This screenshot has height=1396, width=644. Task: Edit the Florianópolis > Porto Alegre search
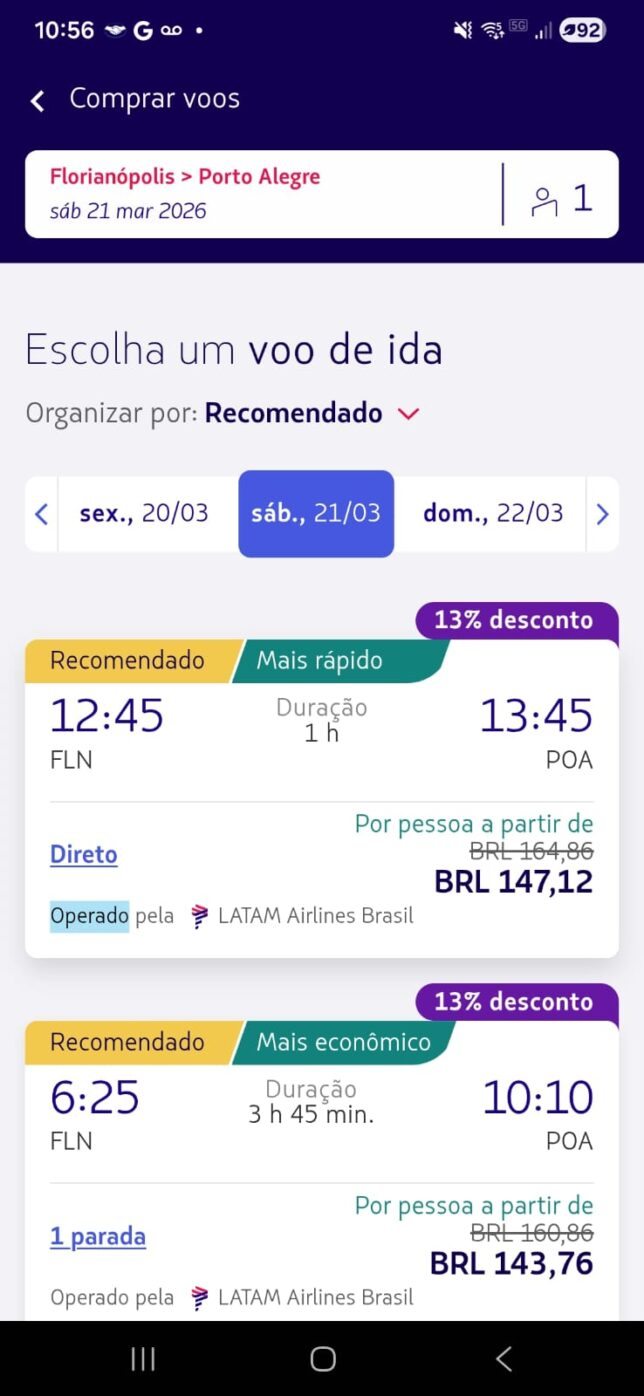[260, 194]
